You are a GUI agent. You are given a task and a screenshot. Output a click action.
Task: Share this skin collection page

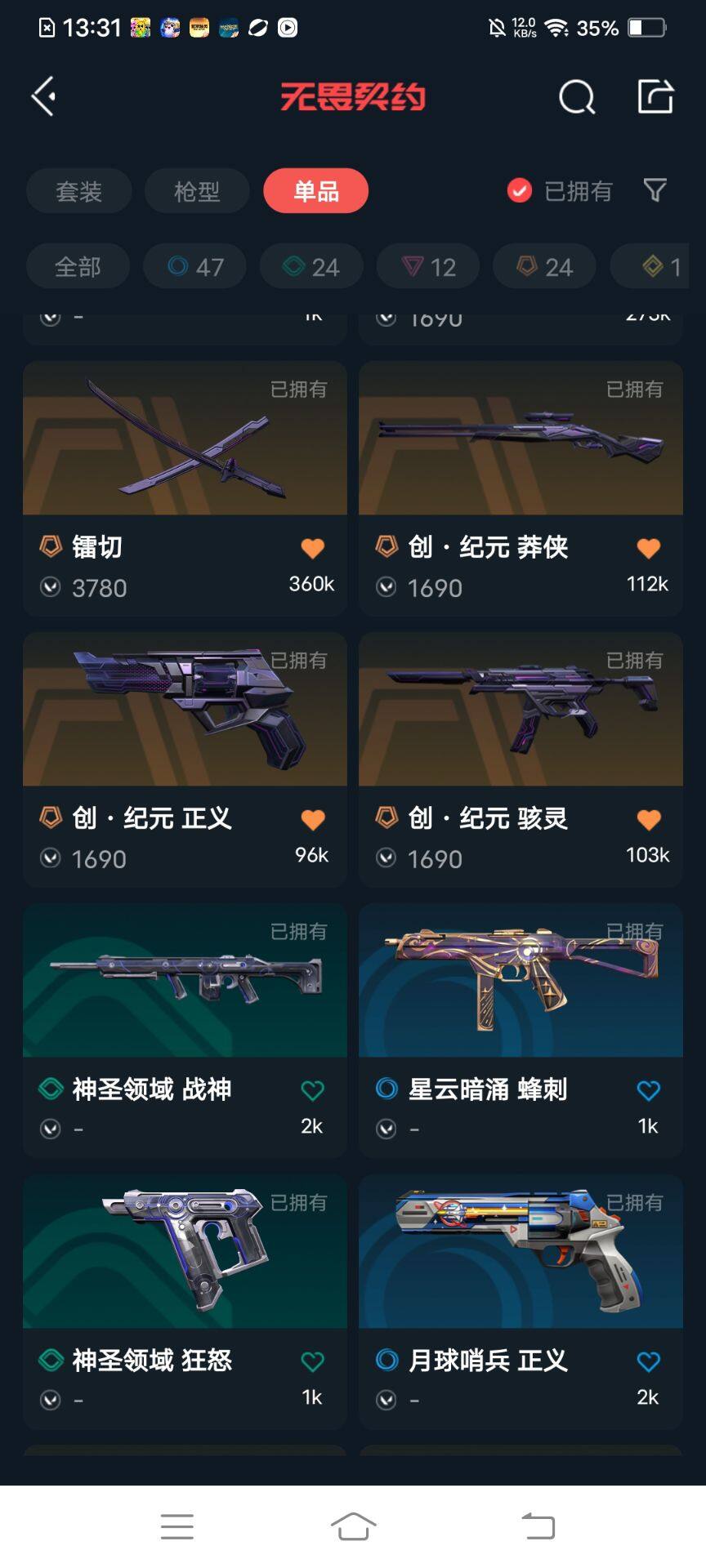655,96
